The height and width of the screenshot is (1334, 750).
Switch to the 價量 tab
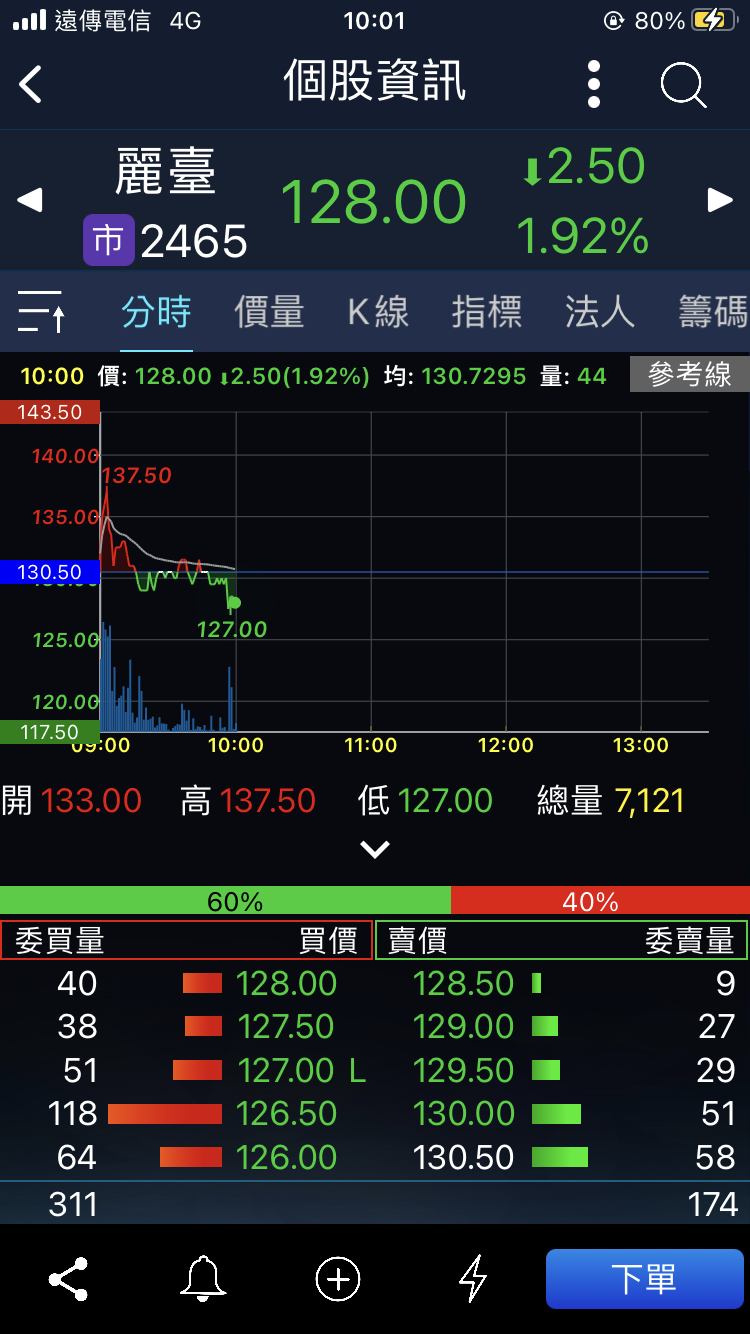click(269, 312)
